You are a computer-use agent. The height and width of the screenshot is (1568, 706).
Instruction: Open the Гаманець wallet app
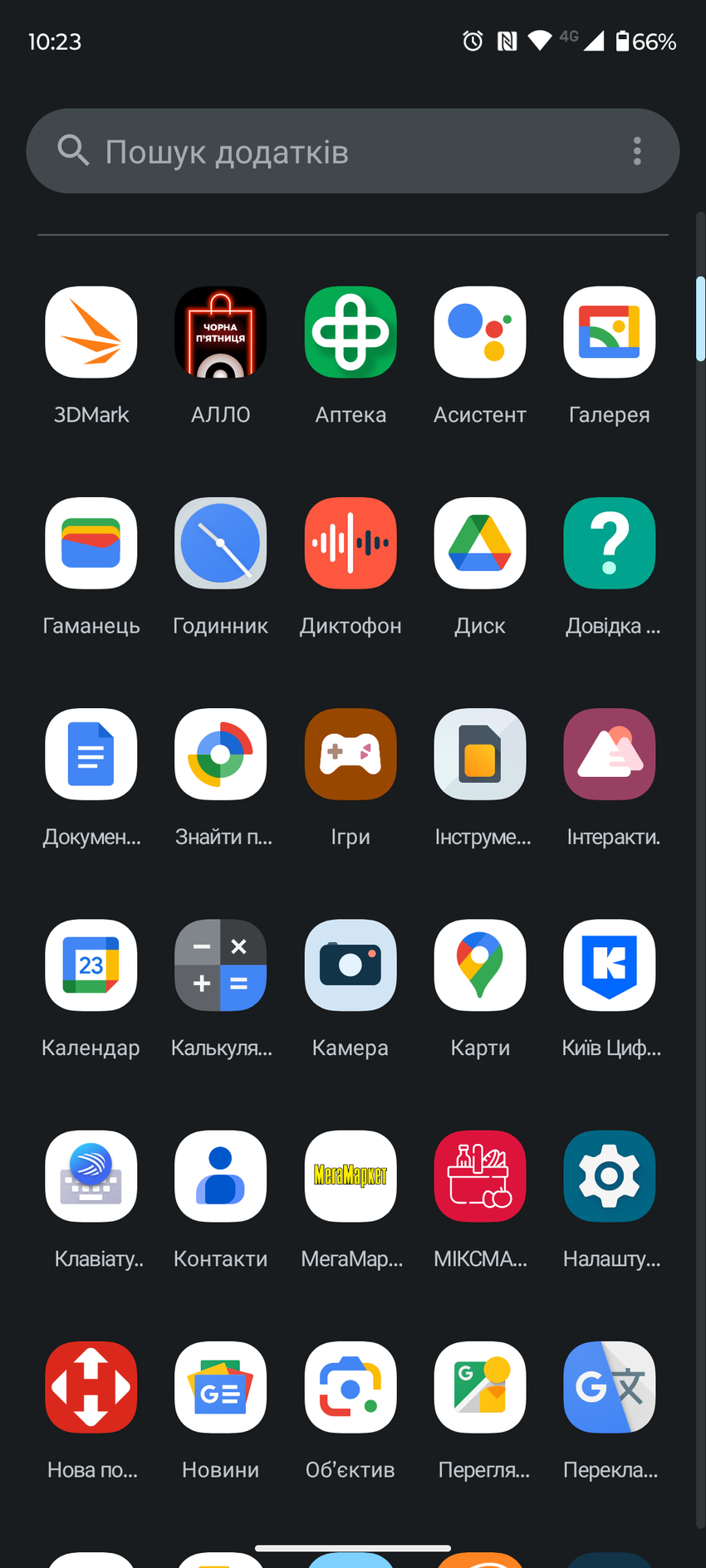[x=91, y=544]
